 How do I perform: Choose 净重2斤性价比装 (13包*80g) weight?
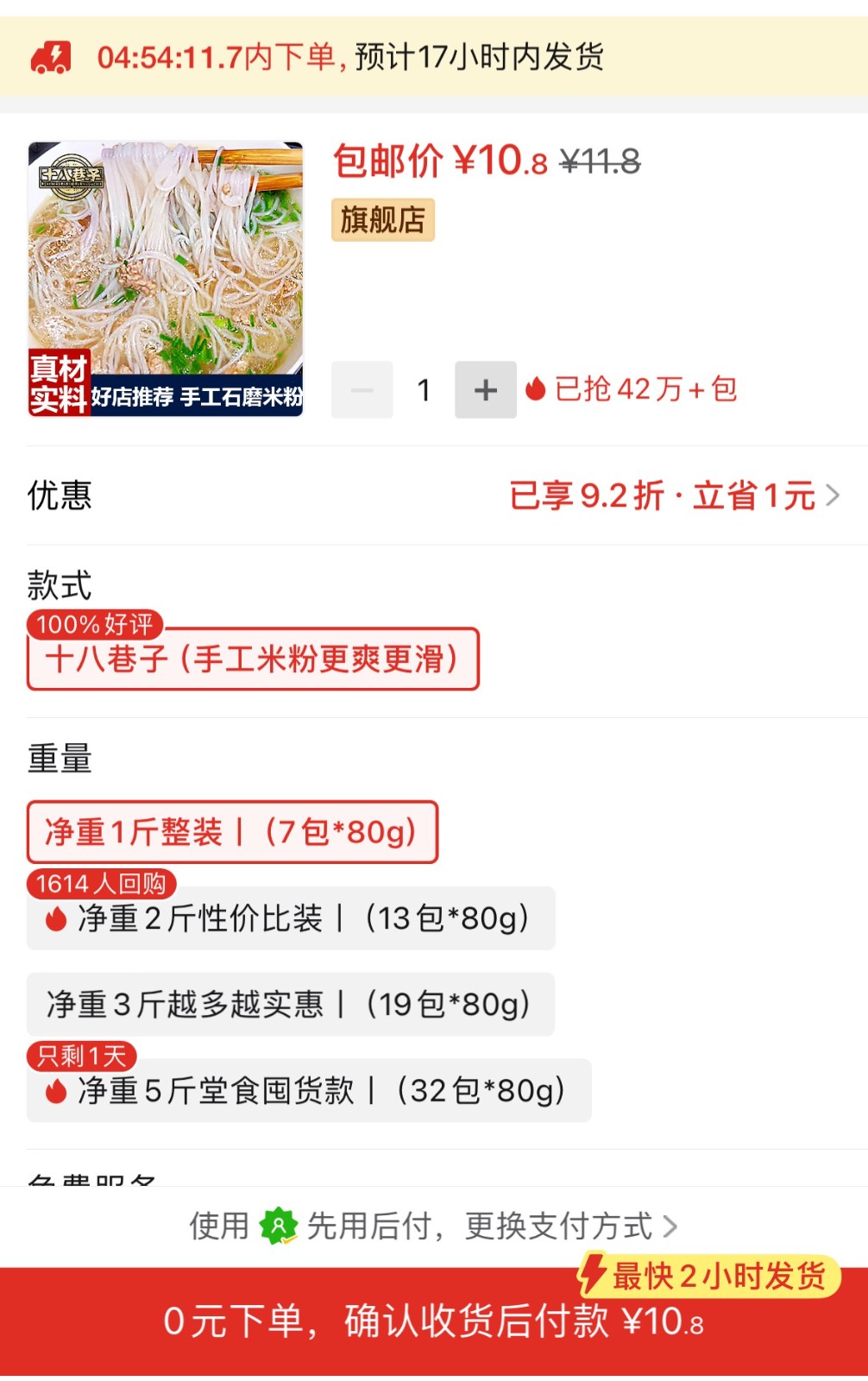pos(291,918)
